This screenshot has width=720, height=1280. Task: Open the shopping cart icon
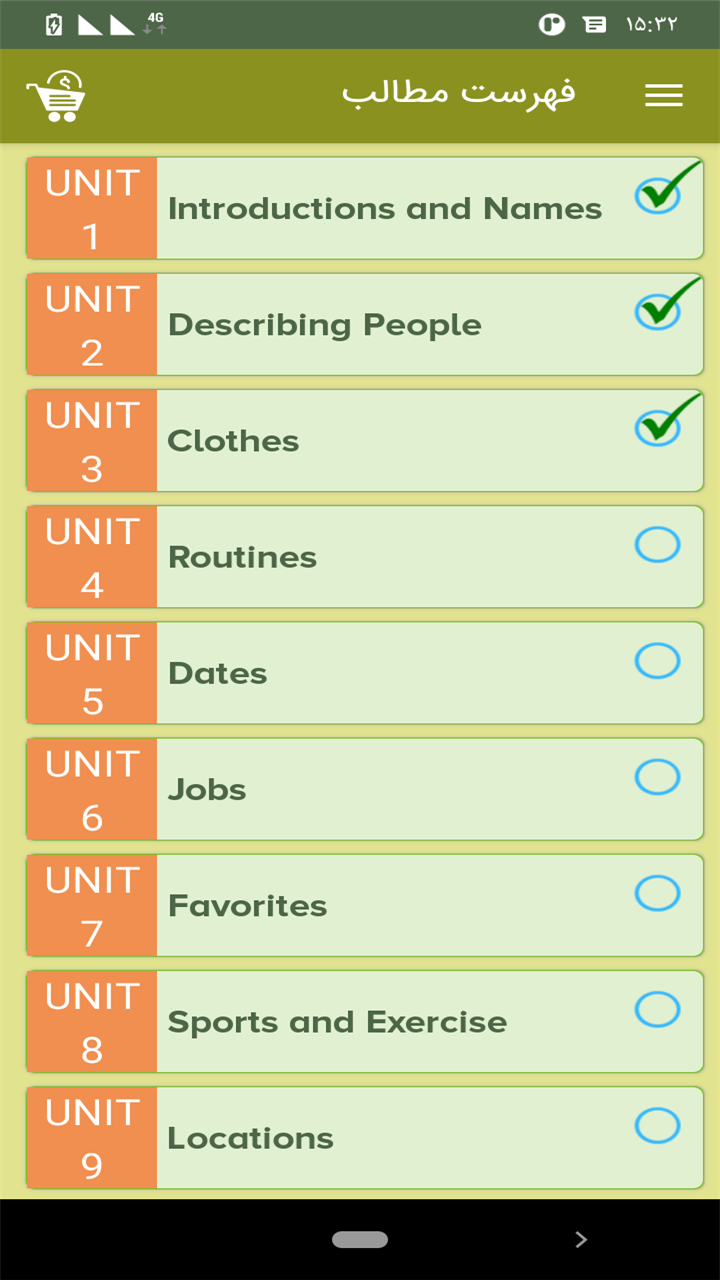pos(56,96)
